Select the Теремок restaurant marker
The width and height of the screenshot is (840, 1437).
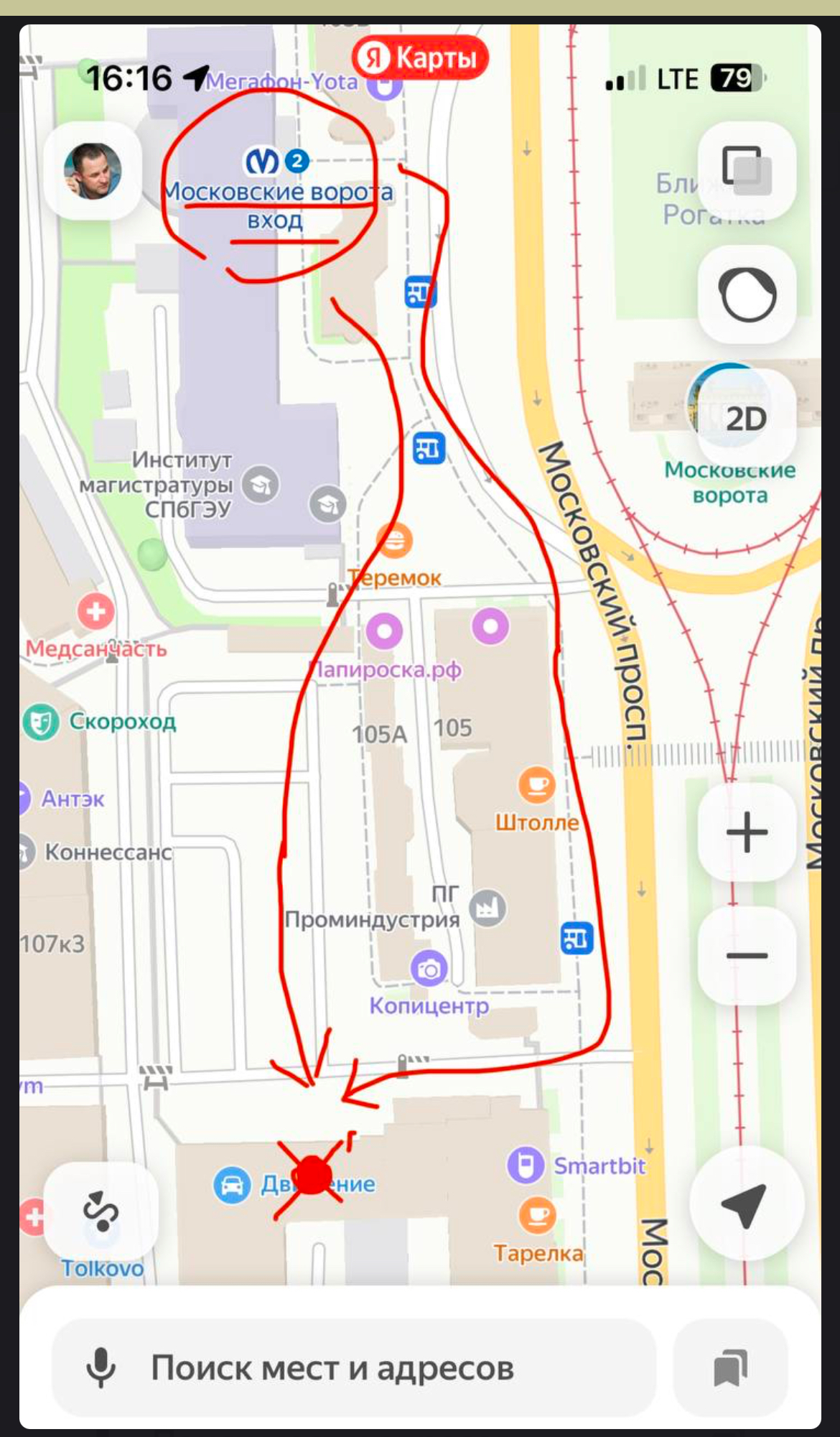tap(394, 541)
